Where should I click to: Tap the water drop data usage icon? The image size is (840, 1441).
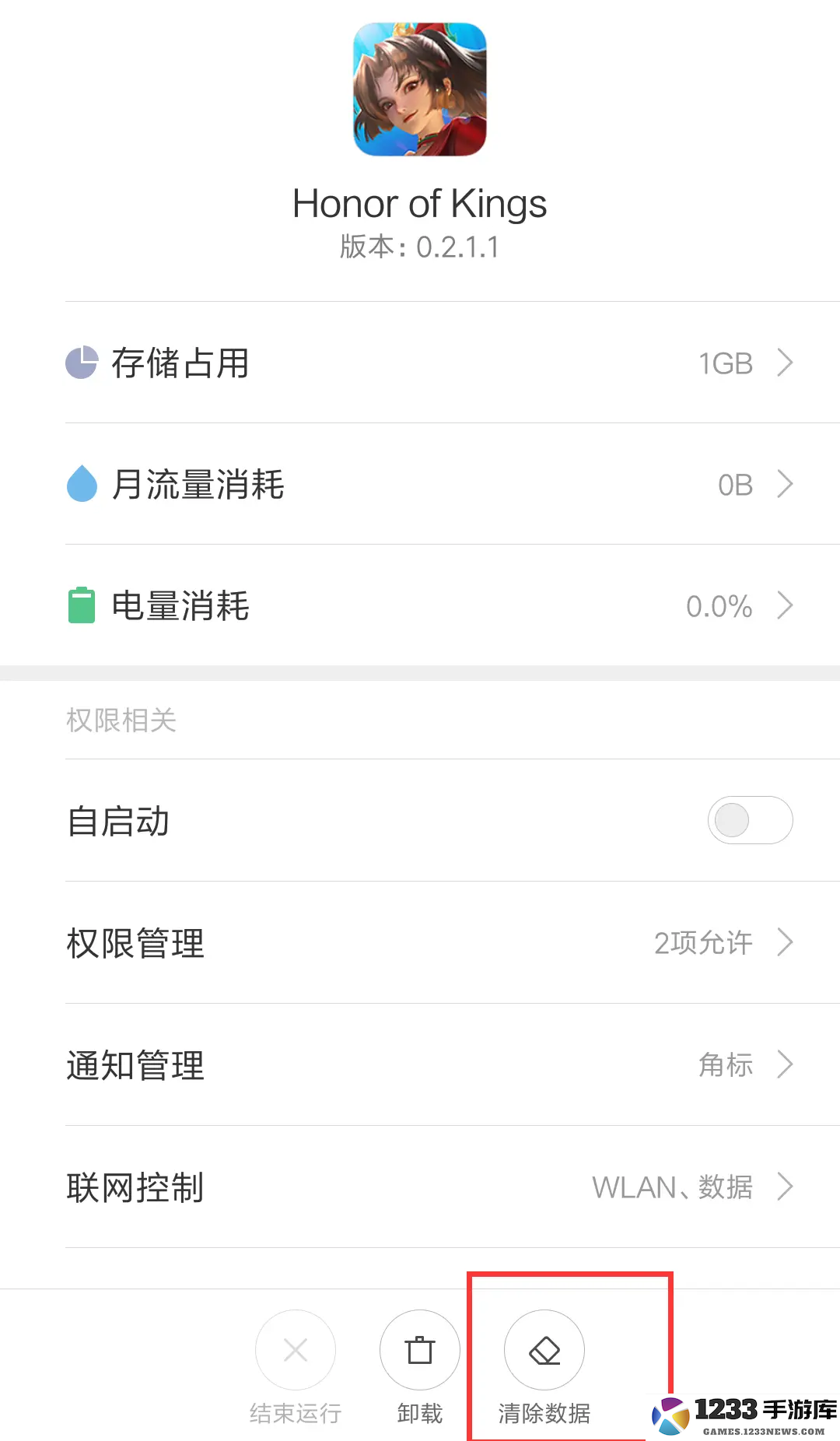[81, 484]
